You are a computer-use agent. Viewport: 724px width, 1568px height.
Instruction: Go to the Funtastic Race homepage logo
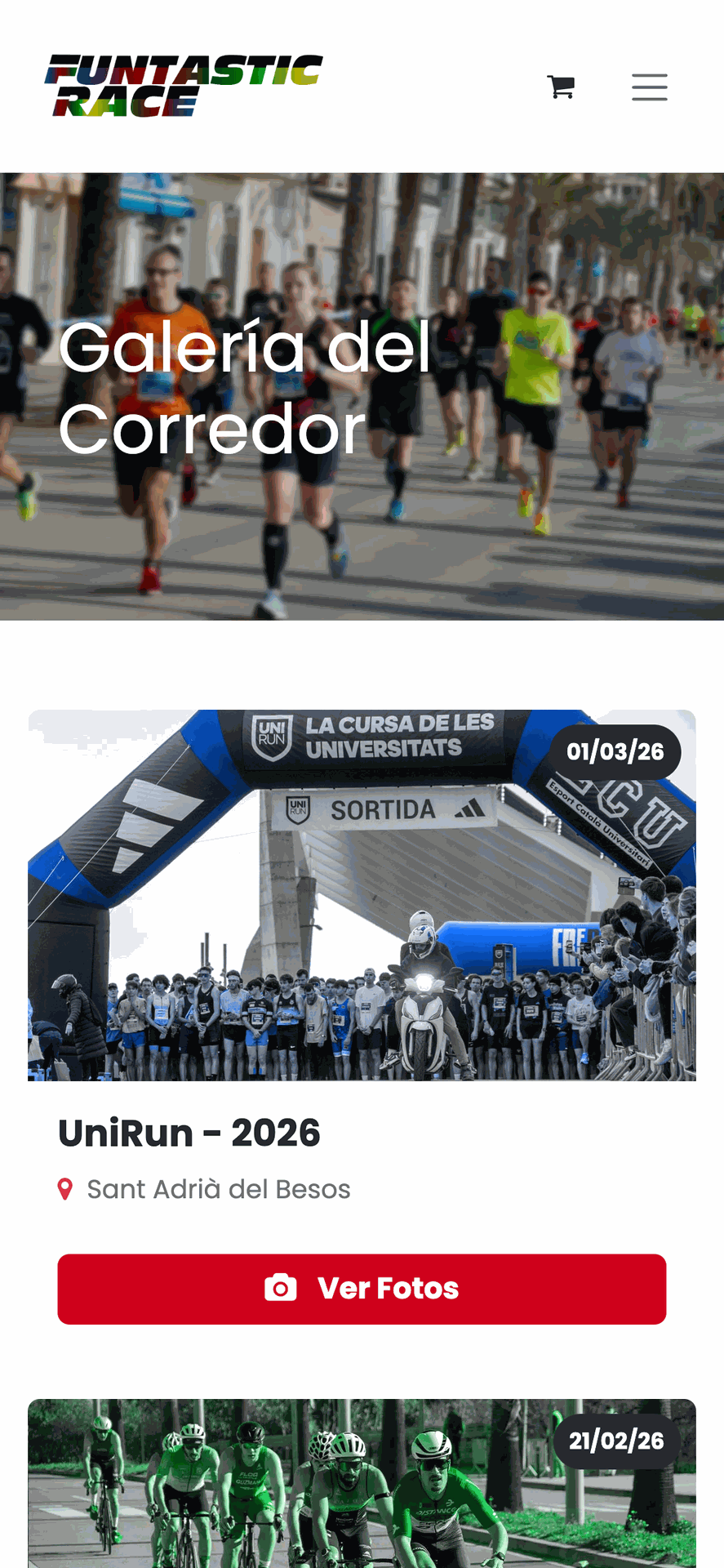click(x=184, y=86)
